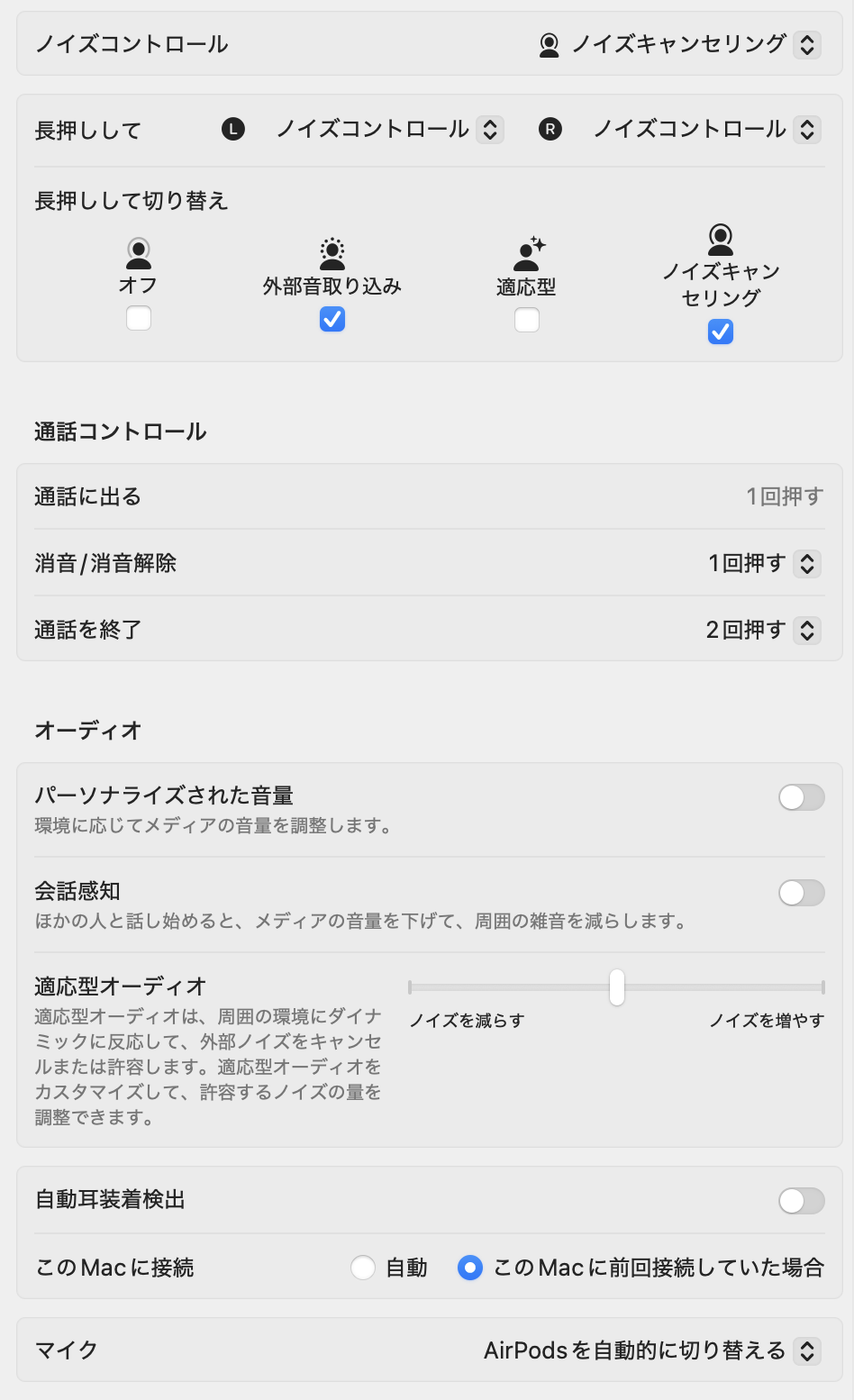
Task: Enable the 会話感知 switch
Action: 801,893
